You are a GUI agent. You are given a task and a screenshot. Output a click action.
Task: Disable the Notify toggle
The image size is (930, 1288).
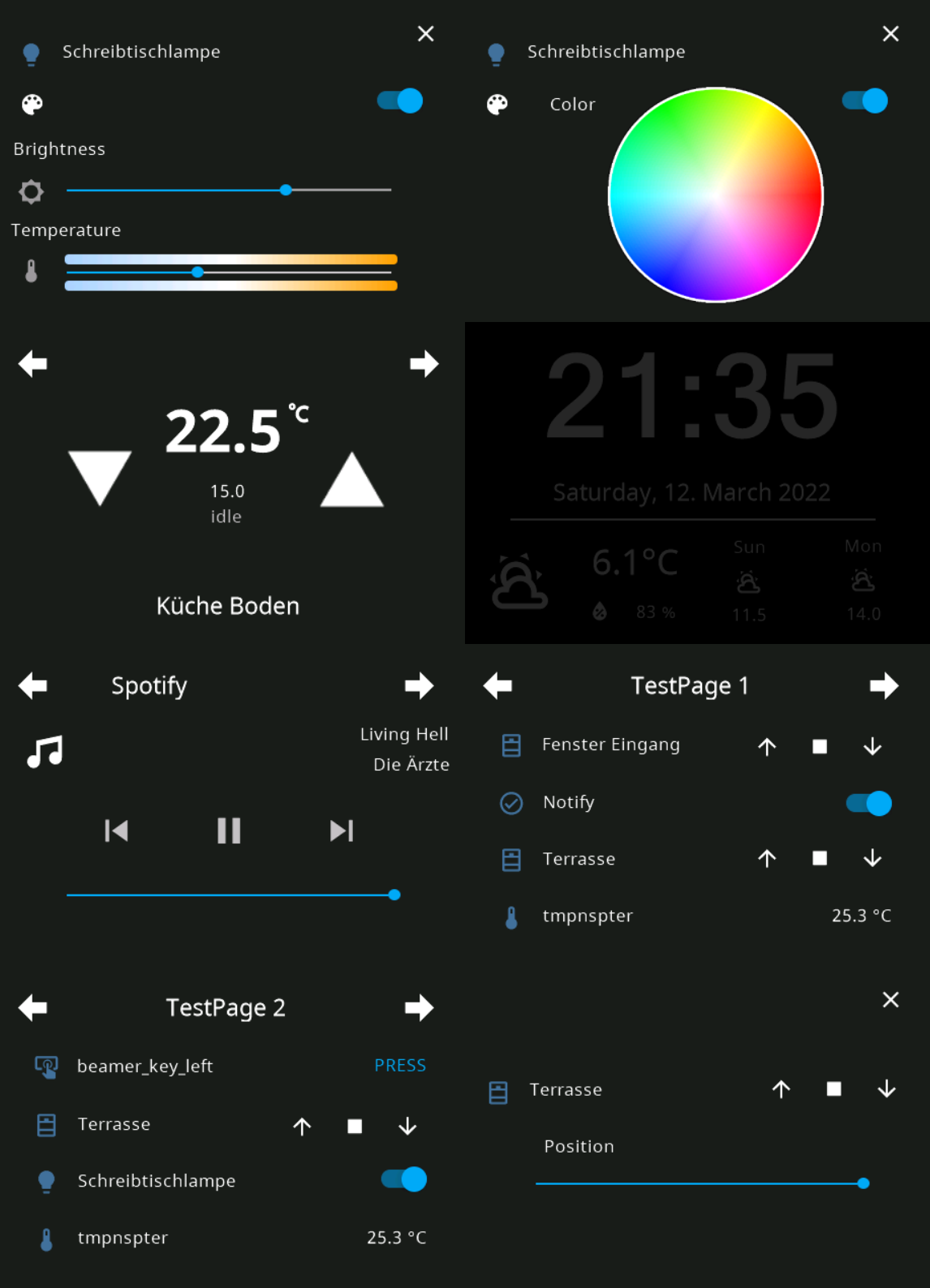point(868,803)
